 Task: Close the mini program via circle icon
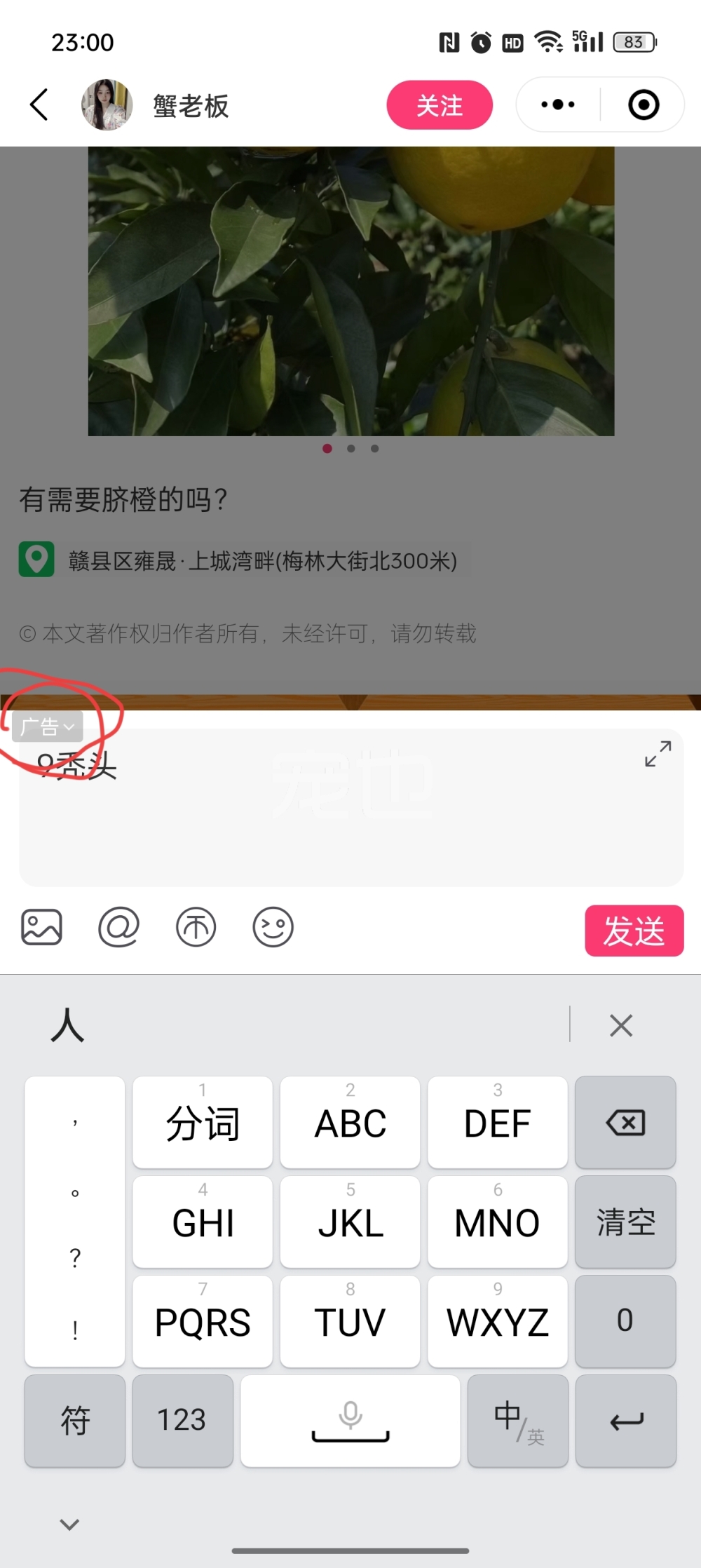click(643, 105)
